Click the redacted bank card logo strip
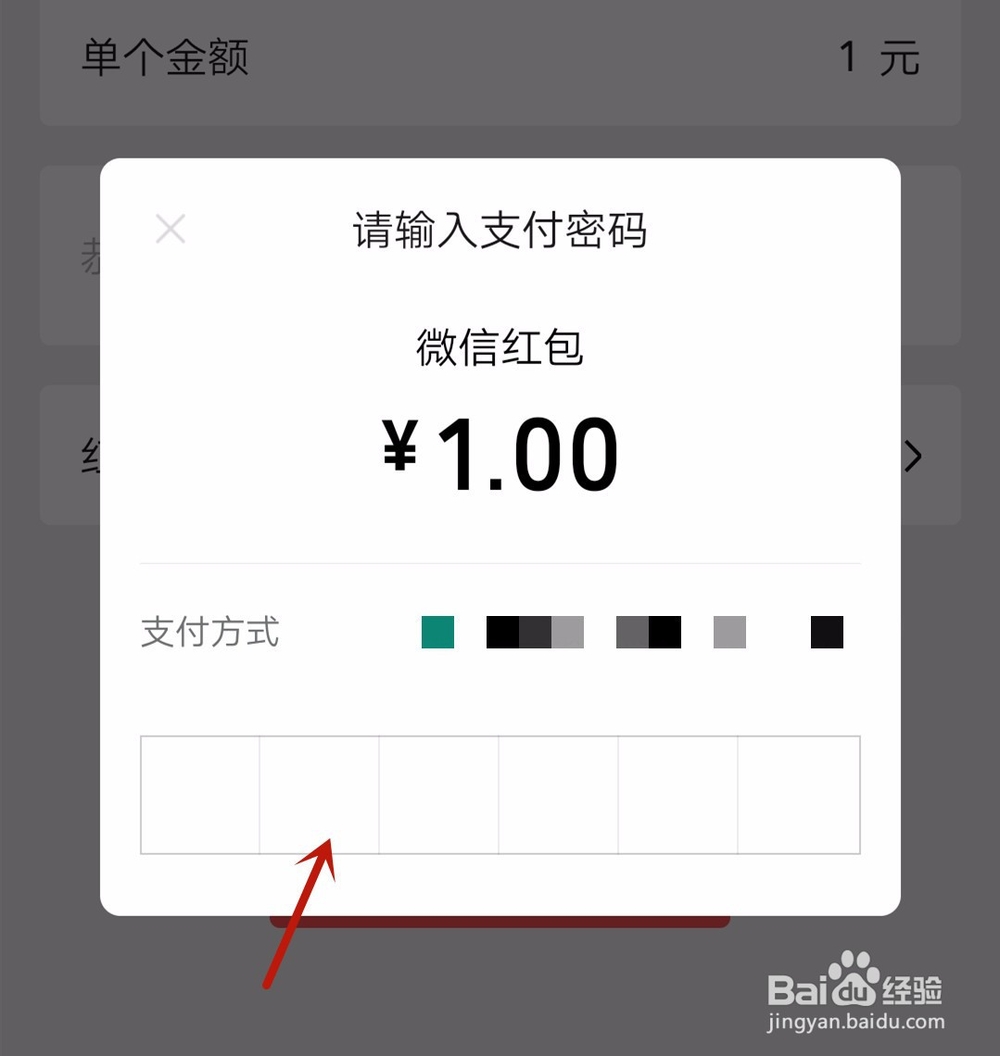The image size is (1000, 1056). (x=535, y=632)
